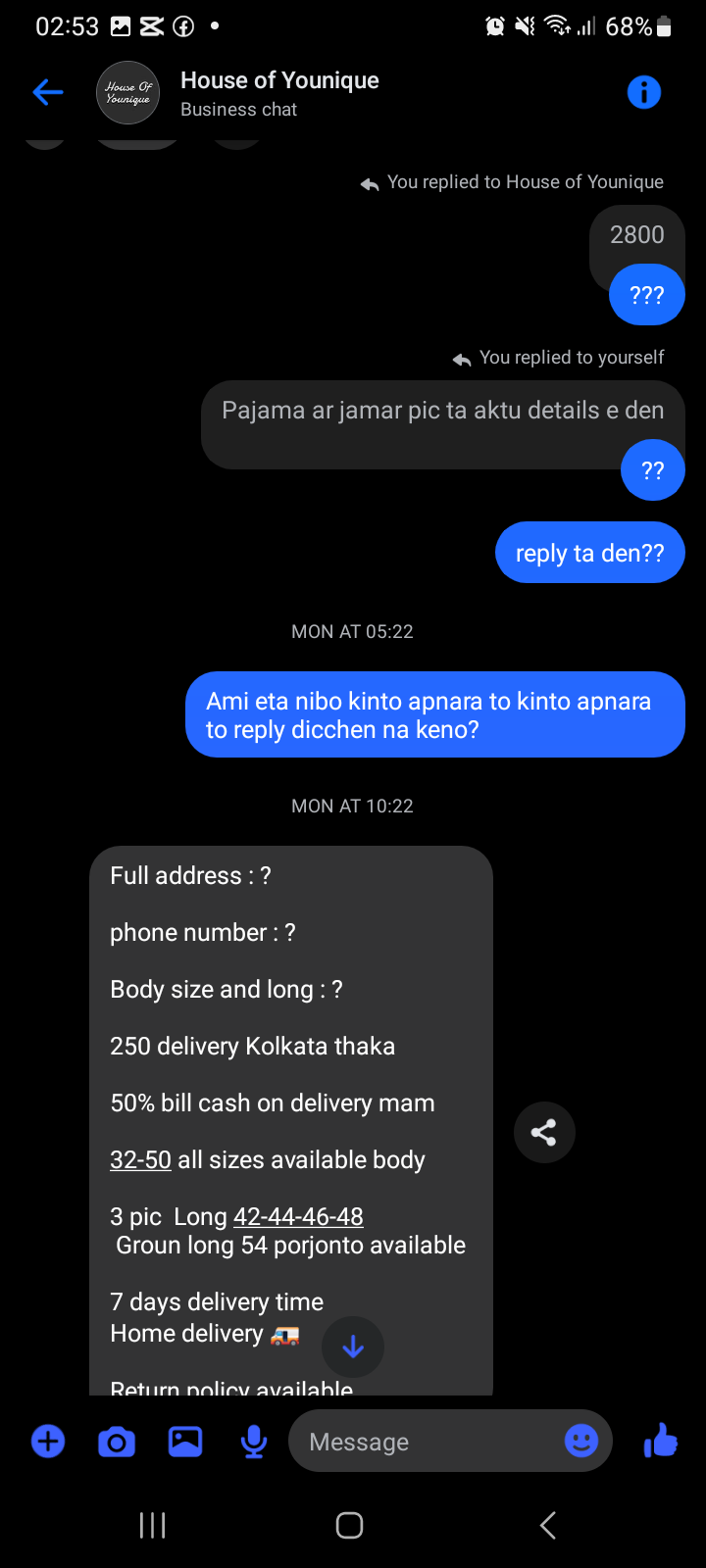Tap the '2800' message bubble

click(x=637, y=233)
